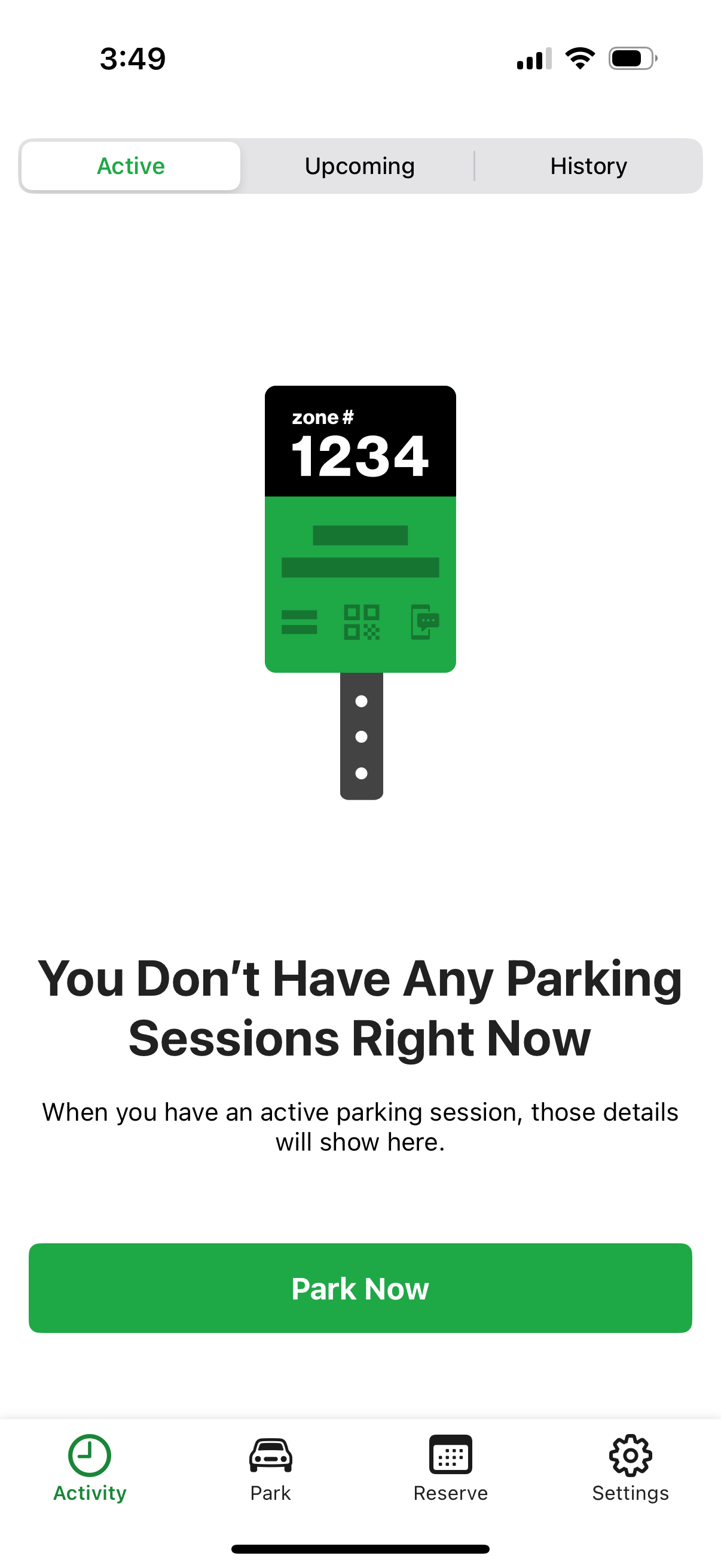The image size is (721, 1568).
Task: Tap the Park Now button
Action: click(x=360, y=1288)
